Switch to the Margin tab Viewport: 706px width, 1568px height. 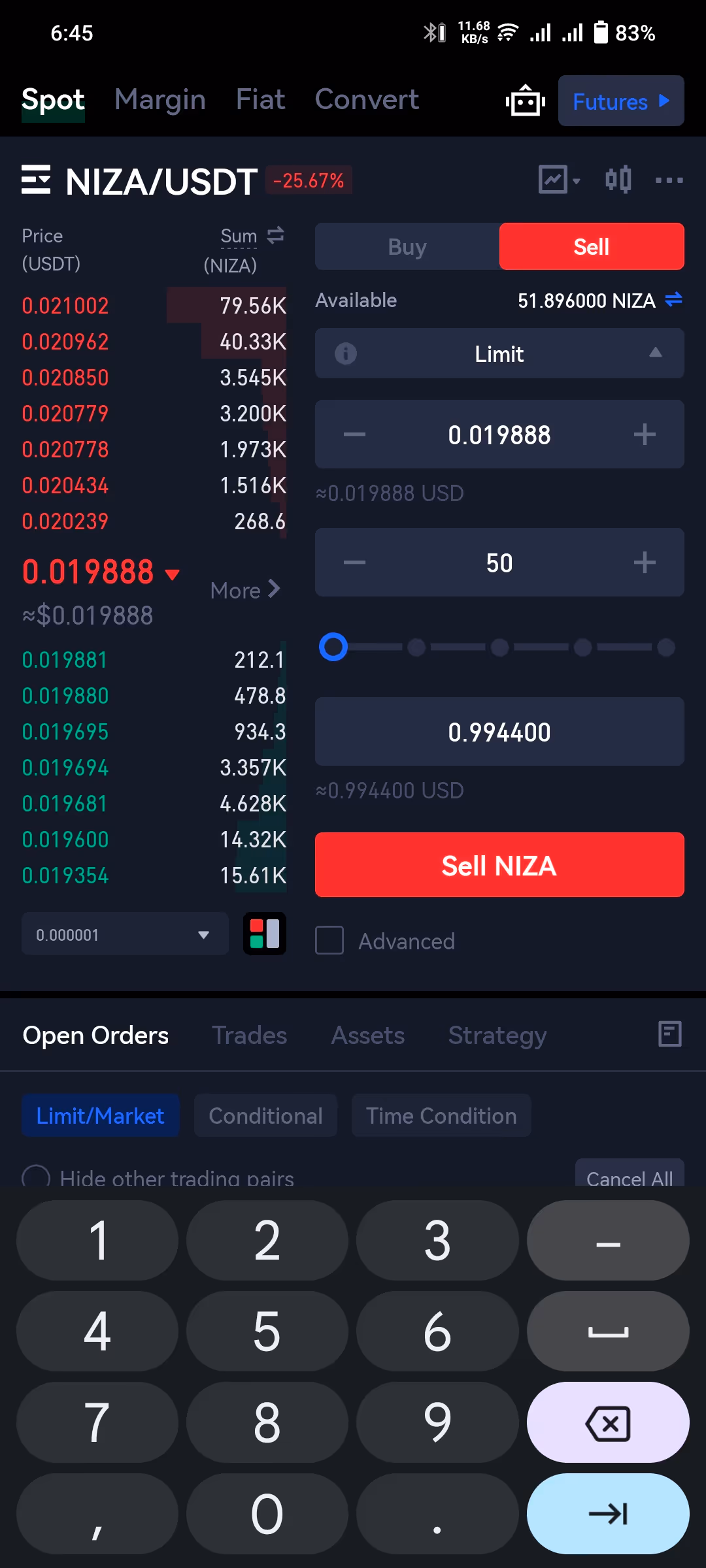(160, 99)
